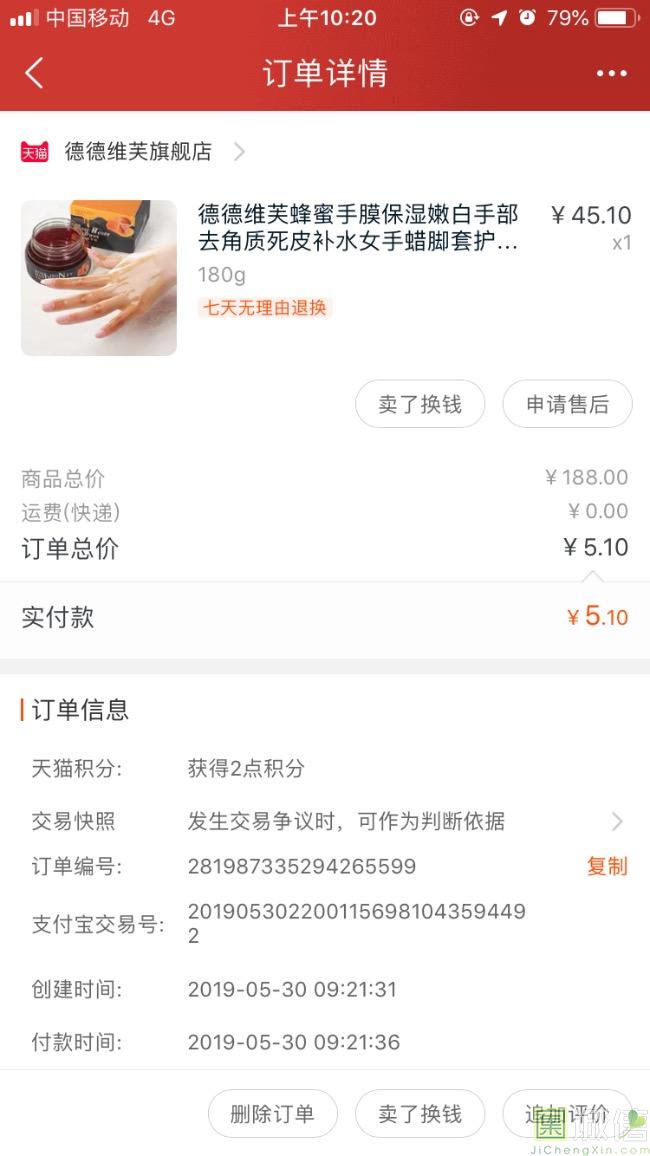
Task: Delete this order with 删除订单
Action: [x=272, y=1114]
